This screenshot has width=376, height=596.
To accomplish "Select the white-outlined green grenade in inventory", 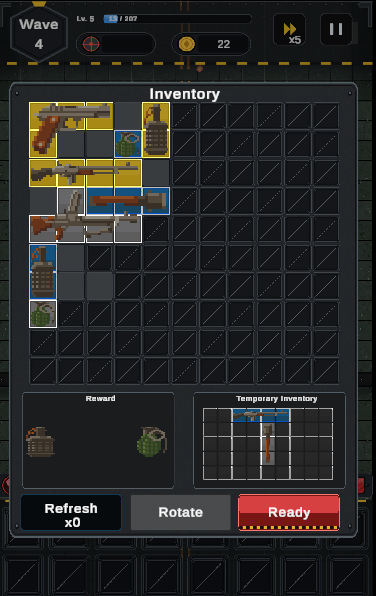I will 43,314.
